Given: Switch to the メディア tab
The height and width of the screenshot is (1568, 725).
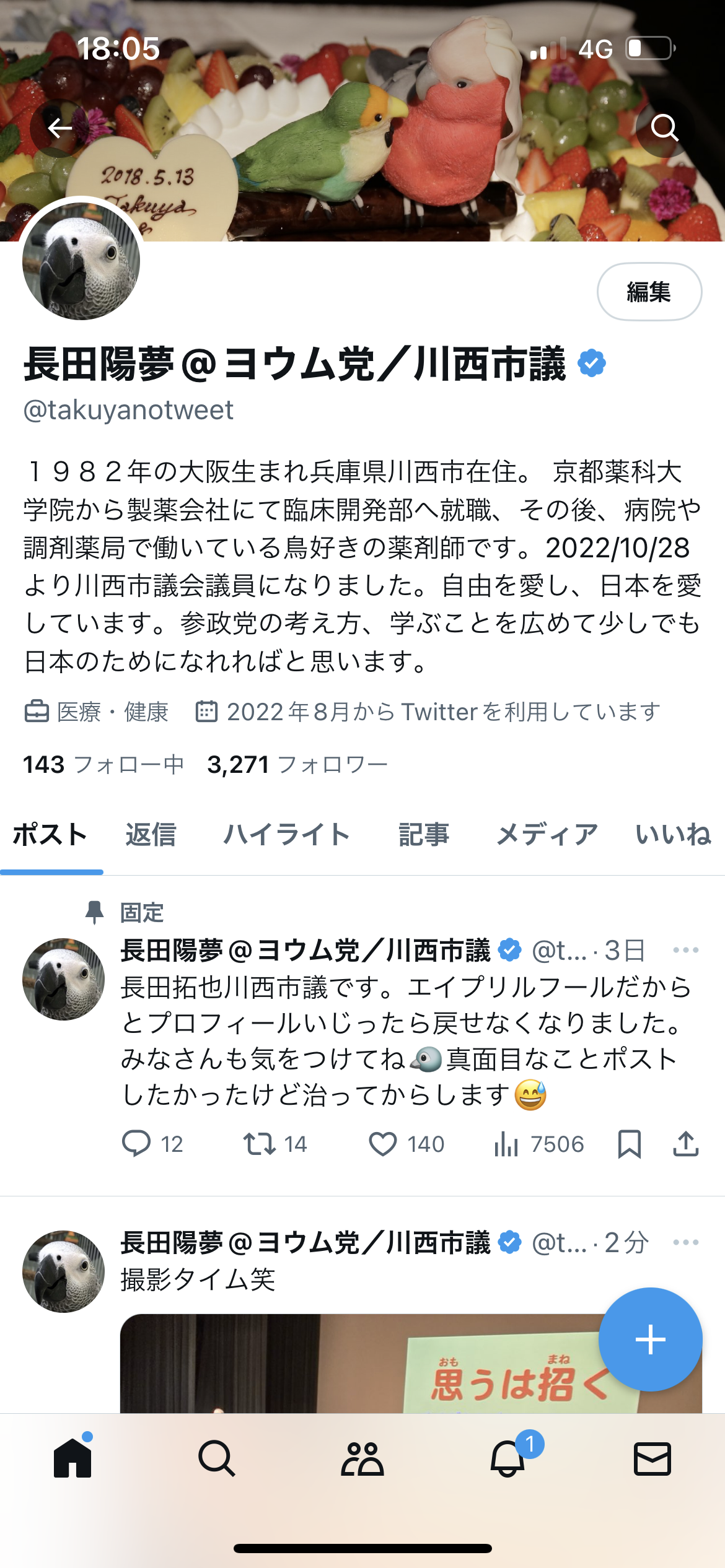Looking at the screenshot, I should (548, 834).
